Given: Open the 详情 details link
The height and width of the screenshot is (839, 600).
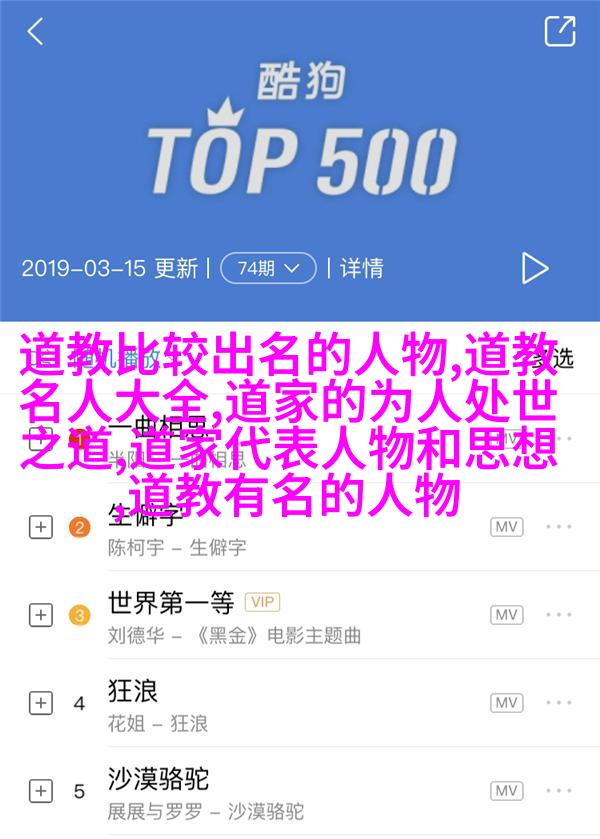Looking at the screenshot, I should coord(361,268).
